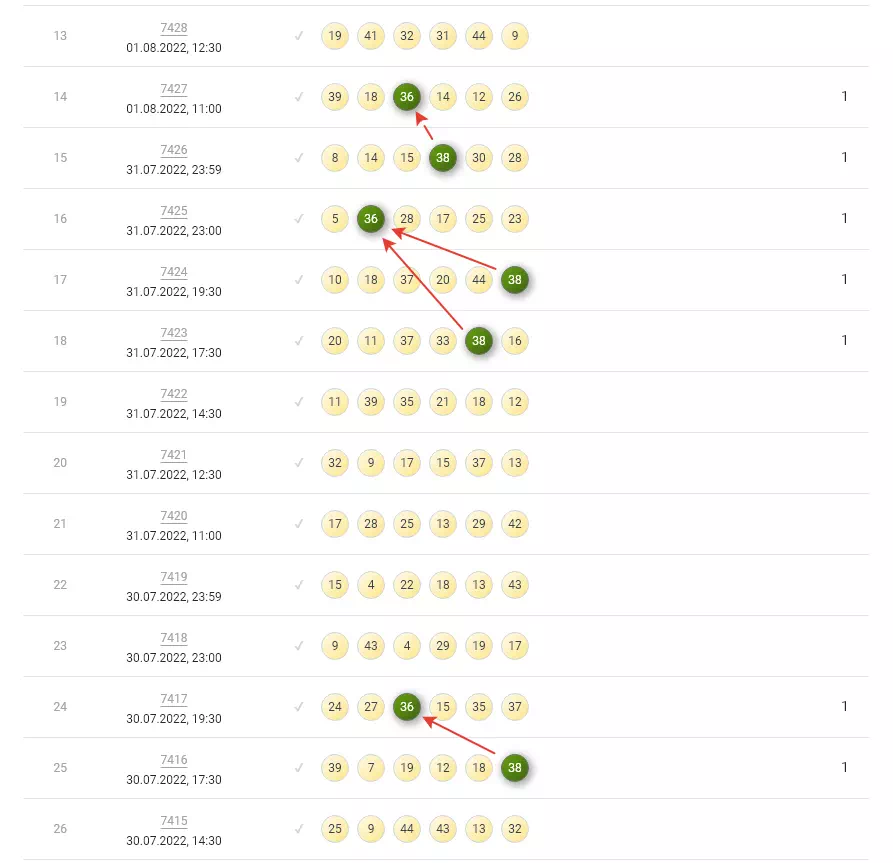View details of draw 7424
Screen dimensions: 893x863
click(x=174, y=272)
